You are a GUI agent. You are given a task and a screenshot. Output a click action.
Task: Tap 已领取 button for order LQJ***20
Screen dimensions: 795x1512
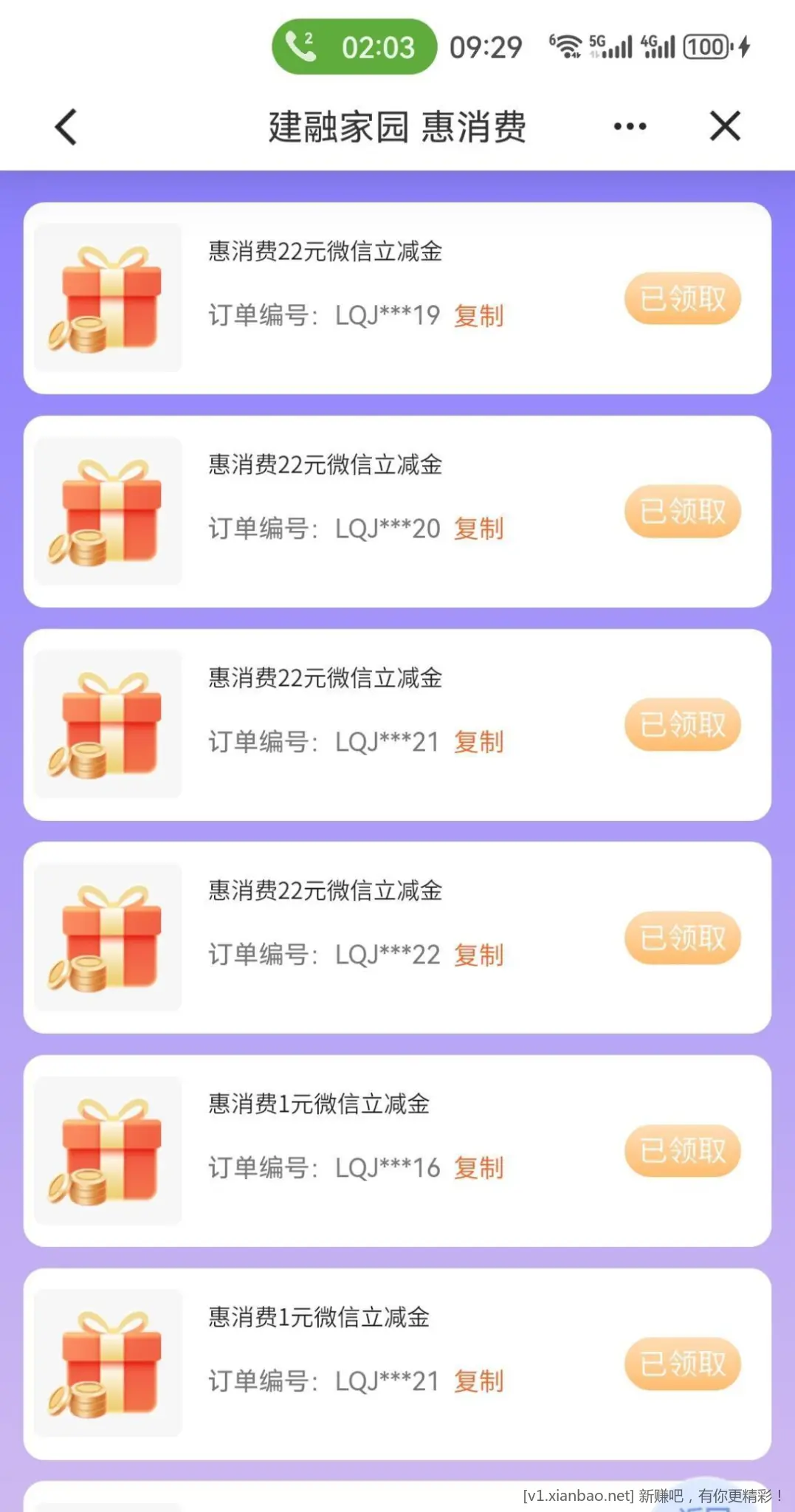(682, 512)
